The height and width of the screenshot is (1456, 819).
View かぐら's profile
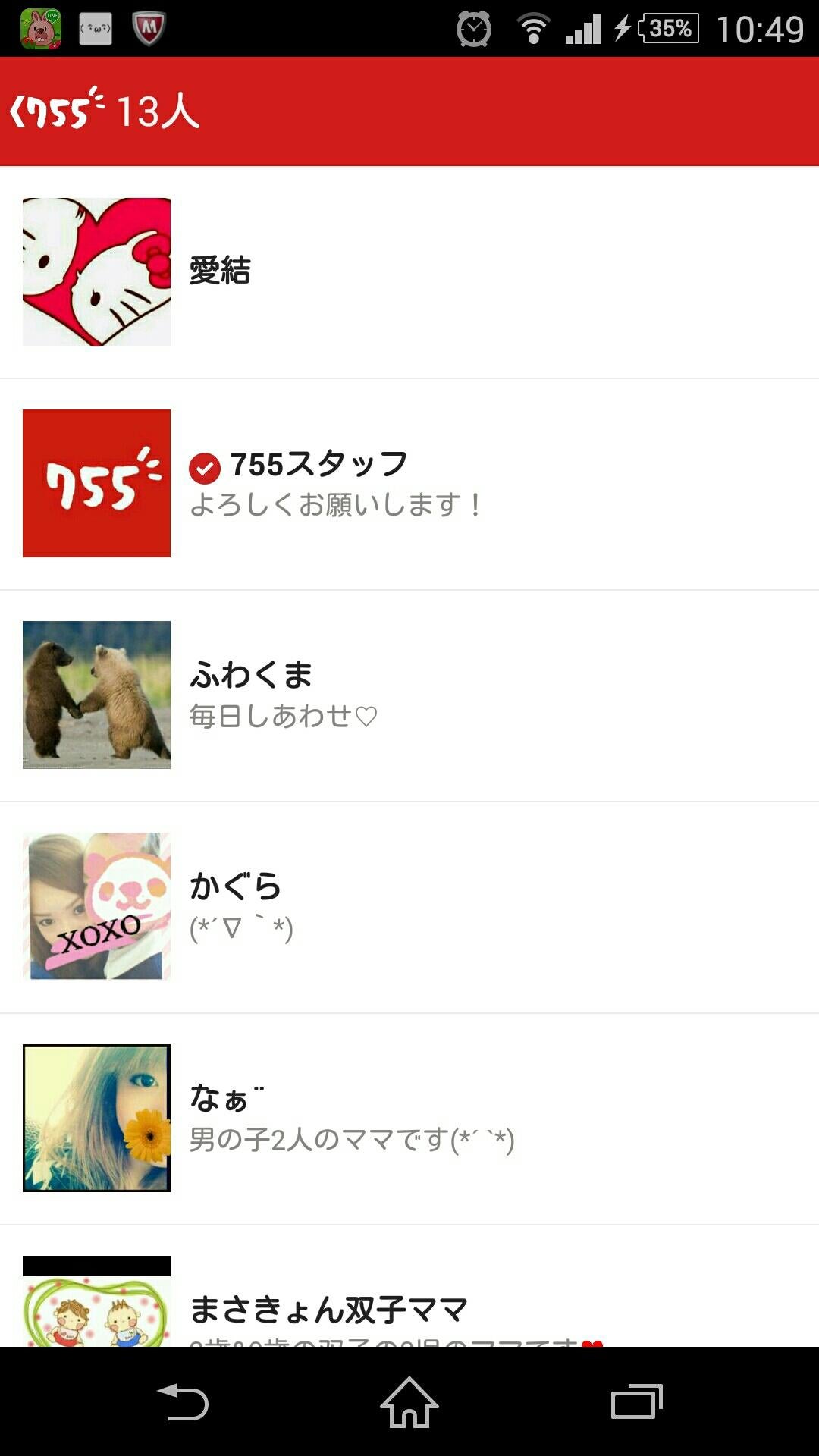tap(409, 906)
